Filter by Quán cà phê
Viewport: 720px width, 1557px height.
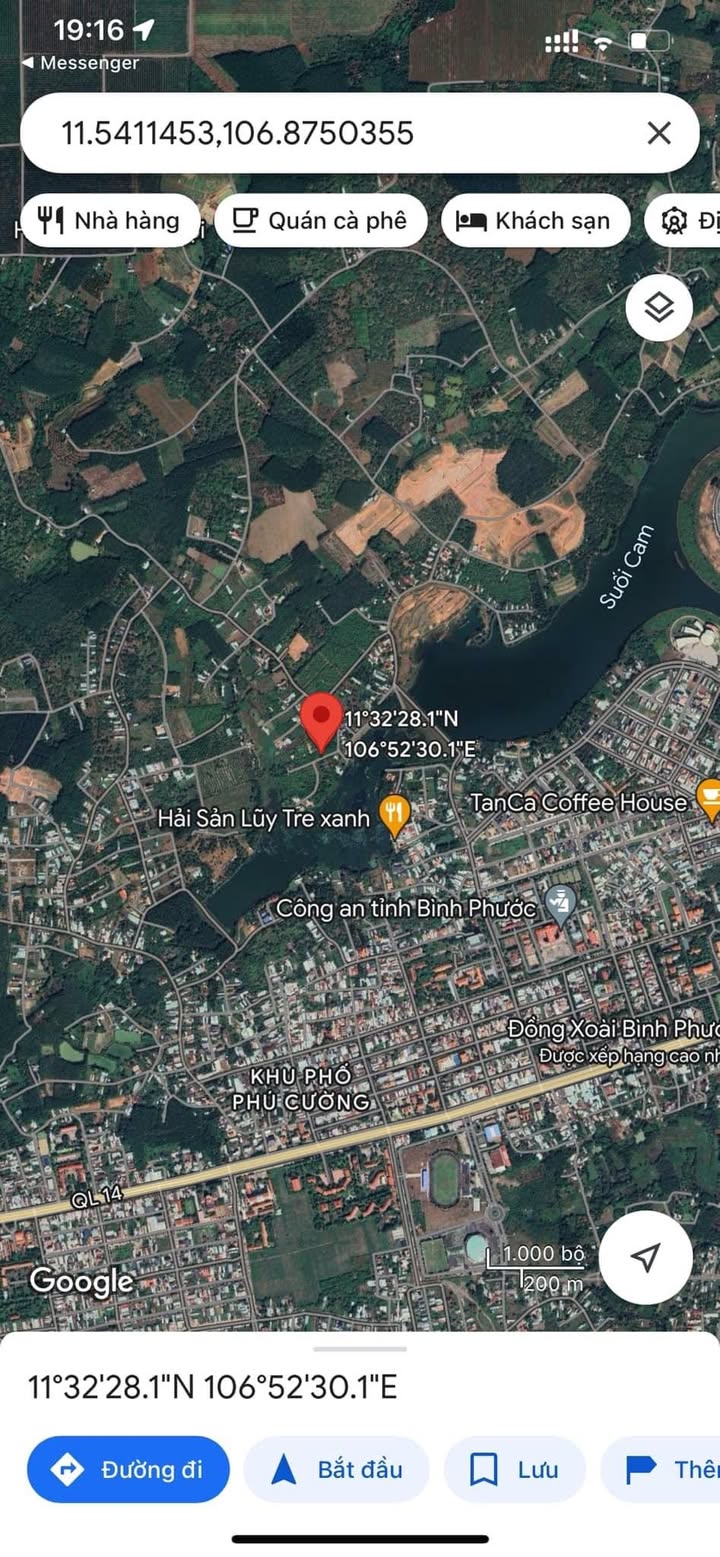(321, 220)
